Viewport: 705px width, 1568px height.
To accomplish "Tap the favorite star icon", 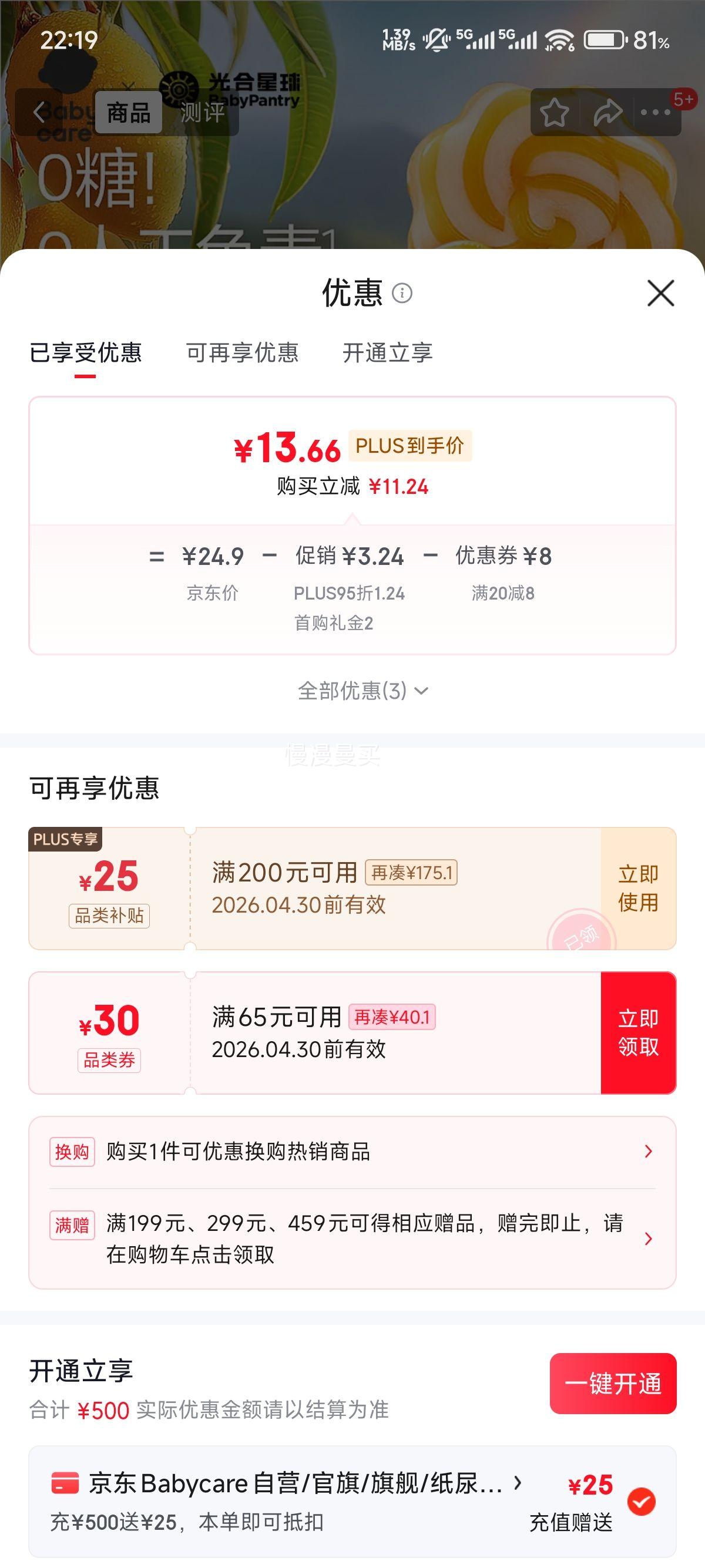I will click(553, 113).
